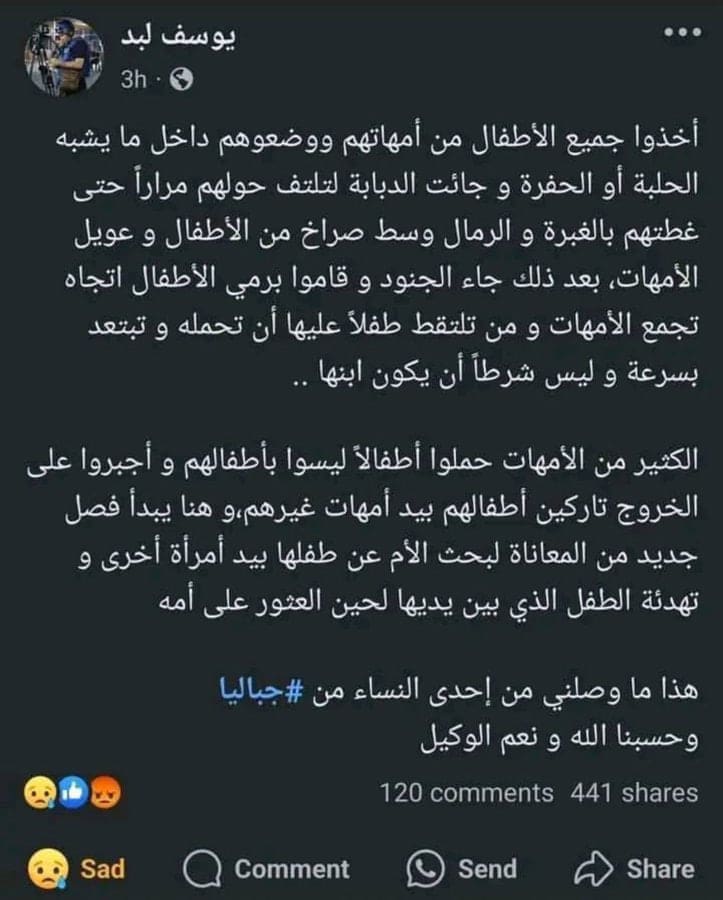See the 441 shares list
Screen dimensions: 723x900
[634, 793]
